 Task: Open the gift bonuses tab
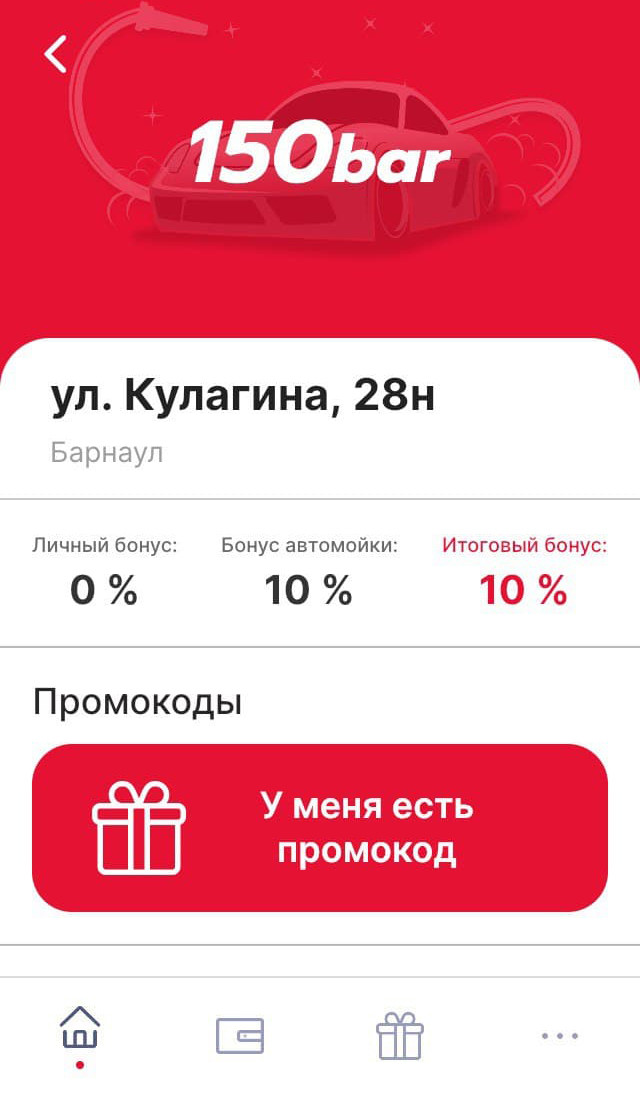(400, 1035)
